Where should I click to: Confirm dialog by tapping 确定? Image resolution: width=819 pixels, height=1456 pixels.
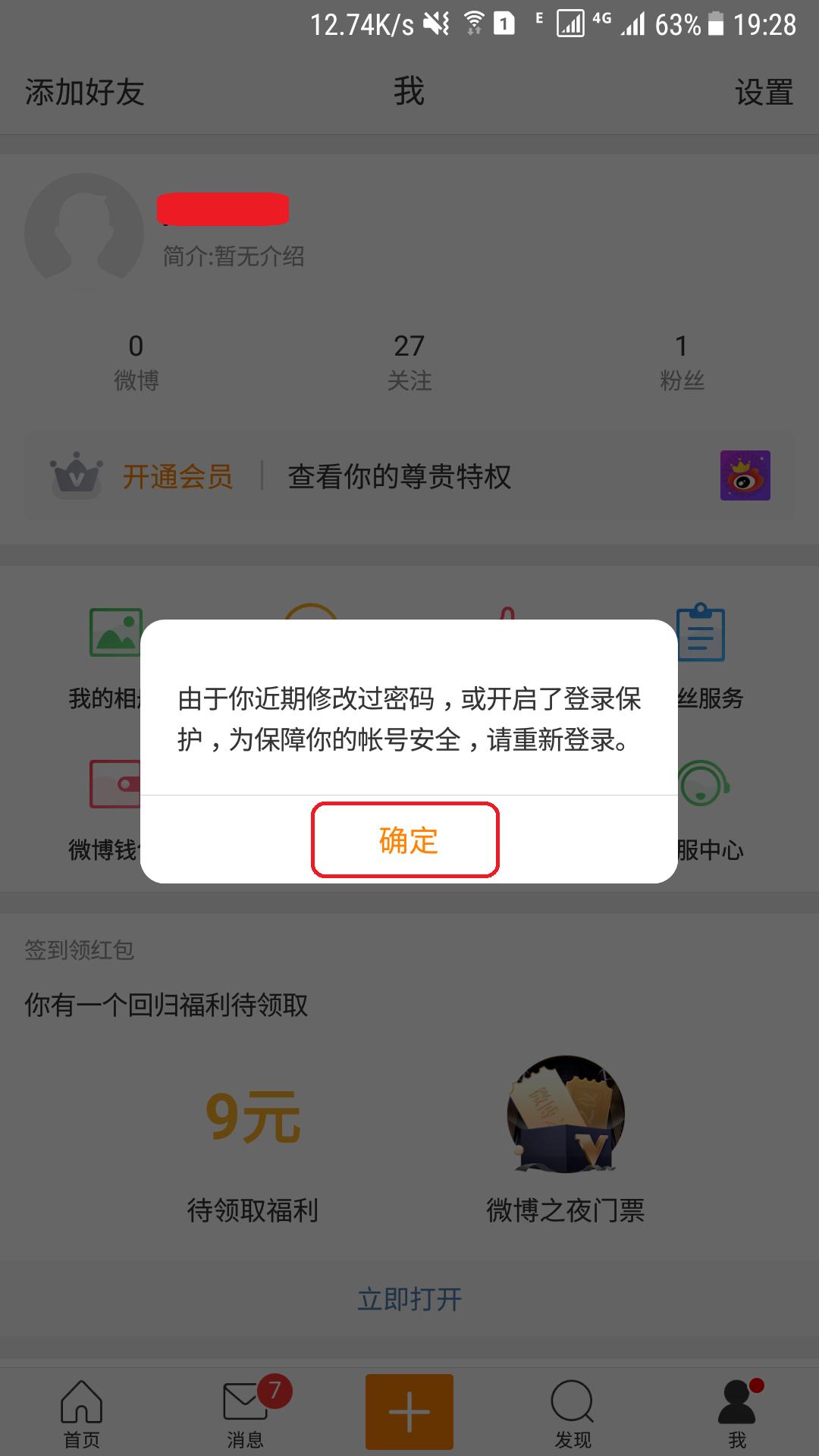(406, 840)
